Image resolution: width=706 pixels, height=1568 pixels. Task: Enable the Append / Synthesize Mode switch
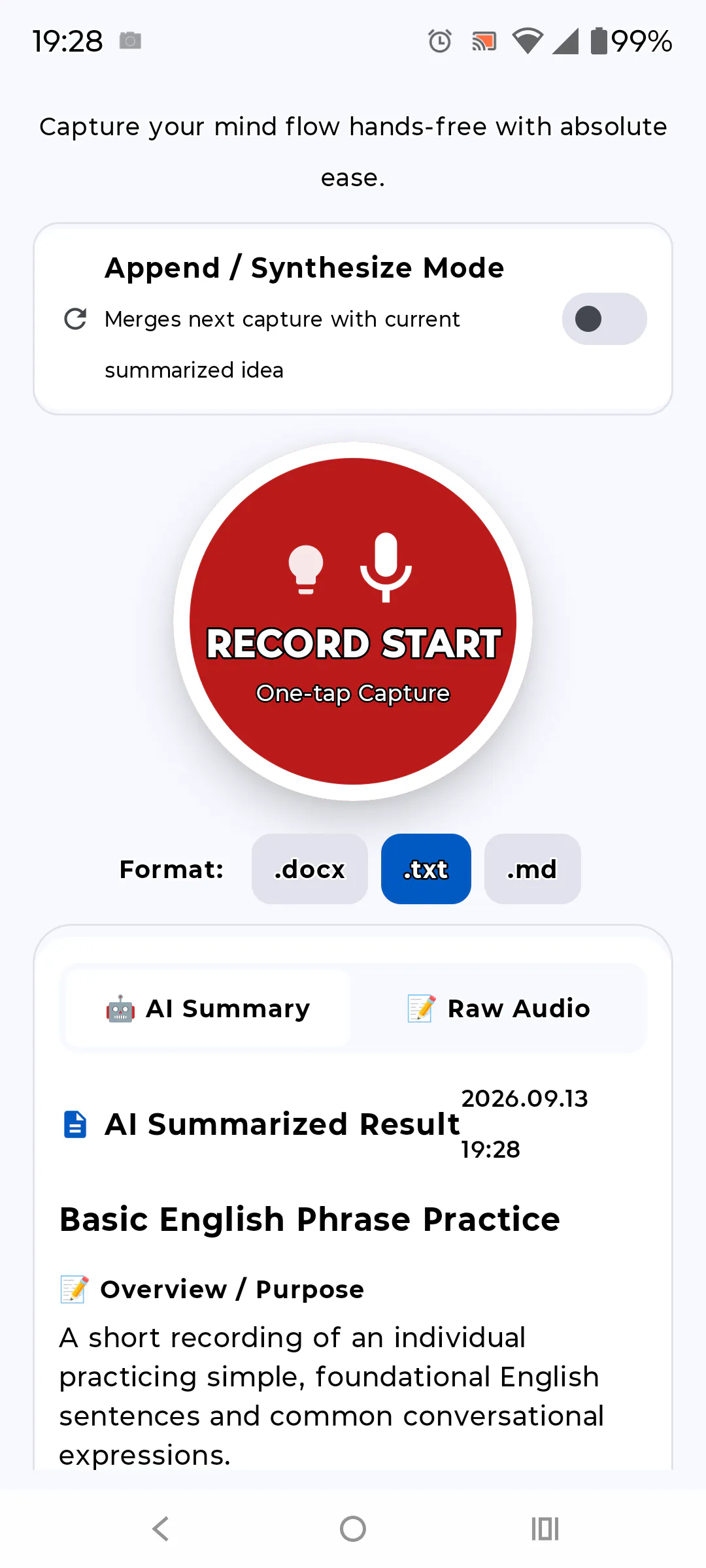click(604, 319)
